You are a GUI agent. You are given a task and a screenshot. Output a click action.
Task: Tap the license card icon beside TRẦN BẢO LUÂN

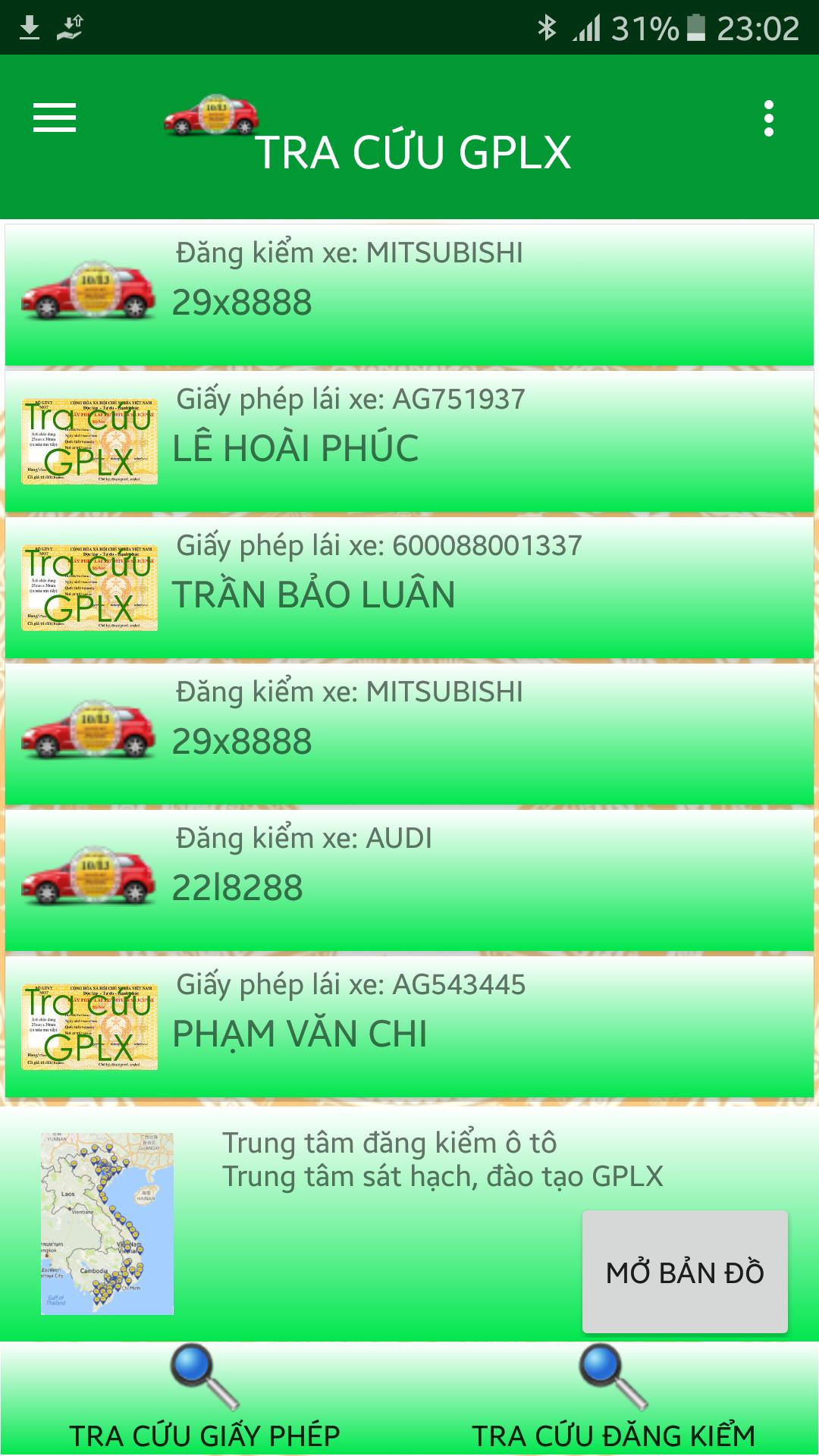point(89,588)
